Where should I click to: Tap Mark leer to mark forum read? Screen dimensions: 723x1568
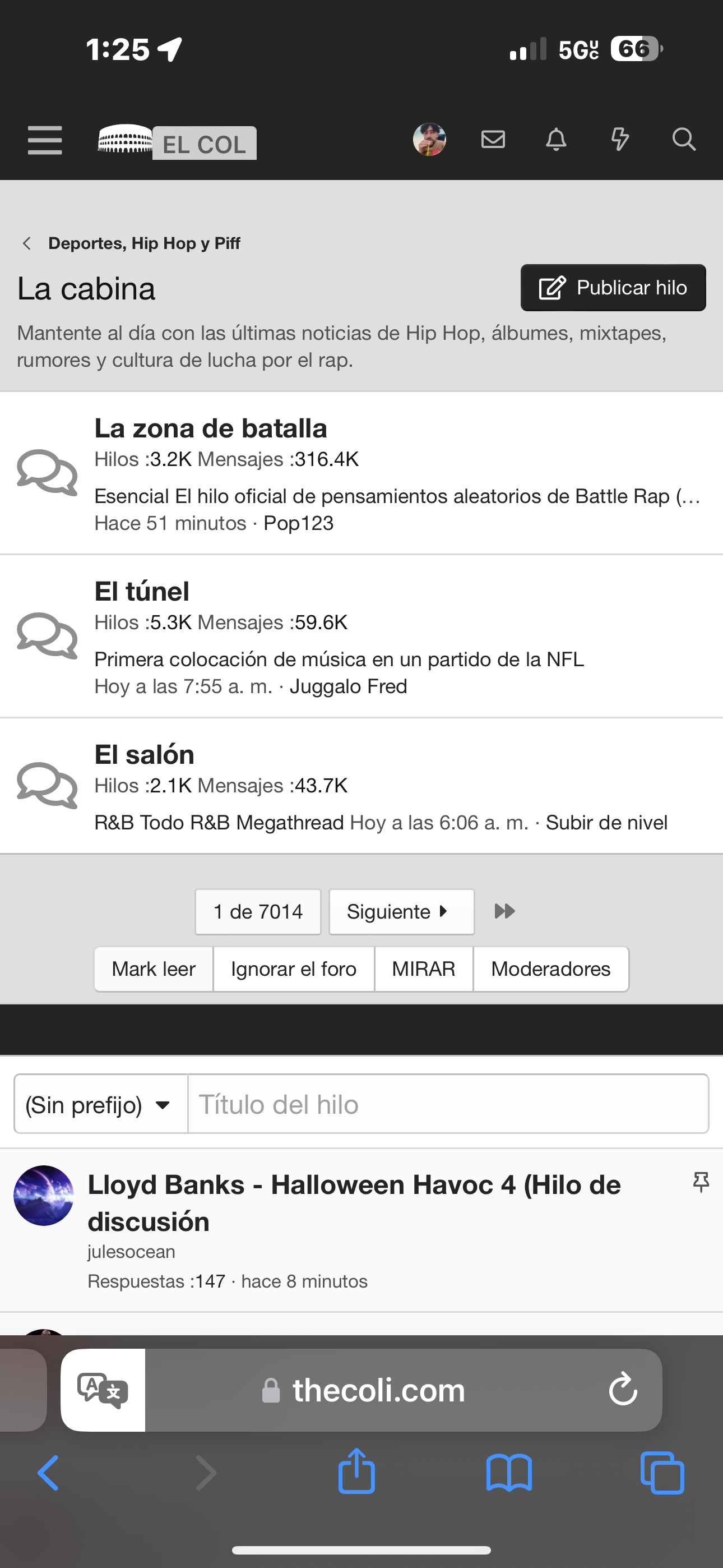(154, 969)
